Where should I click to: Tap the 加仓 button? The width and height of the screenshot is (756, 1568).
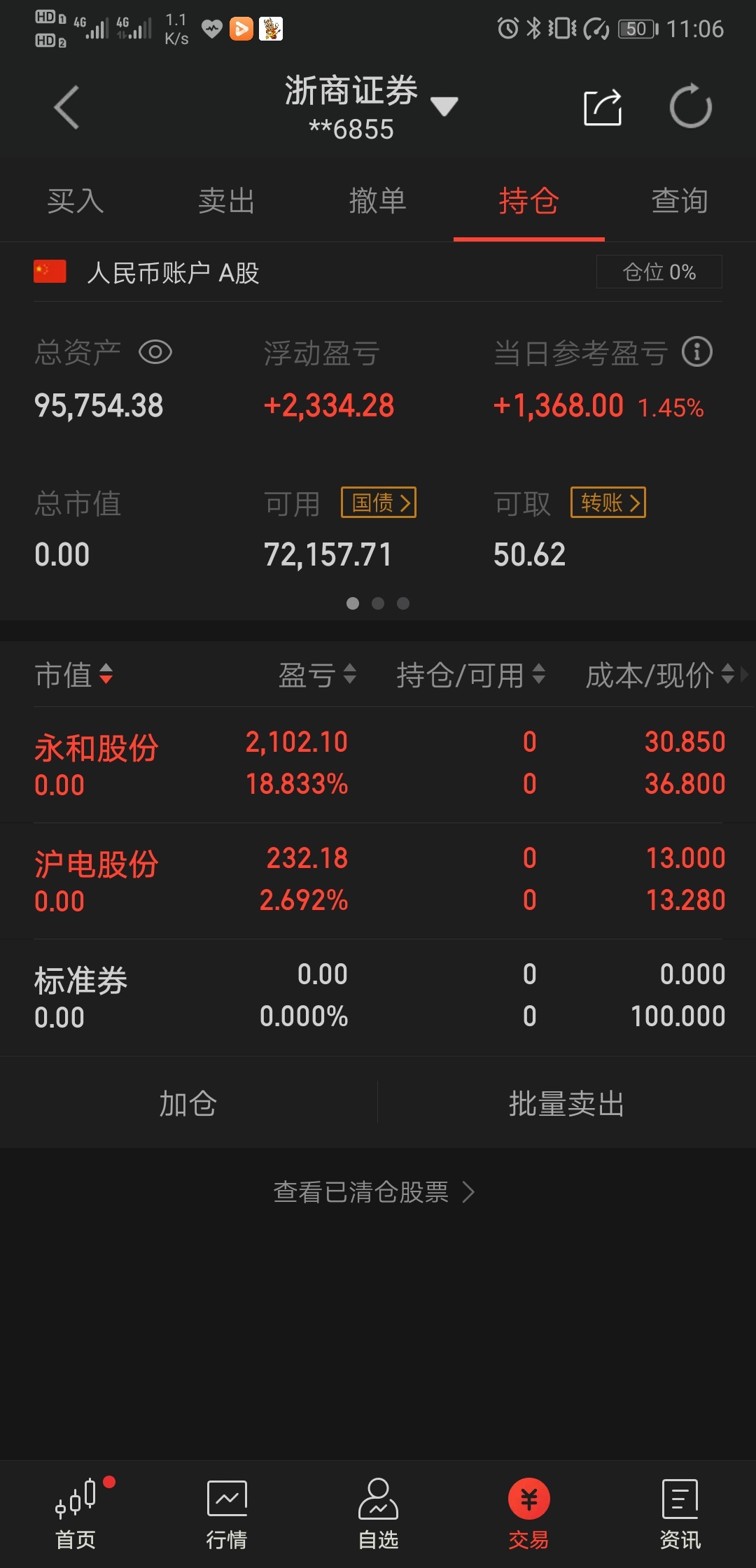click(188, 1103)
